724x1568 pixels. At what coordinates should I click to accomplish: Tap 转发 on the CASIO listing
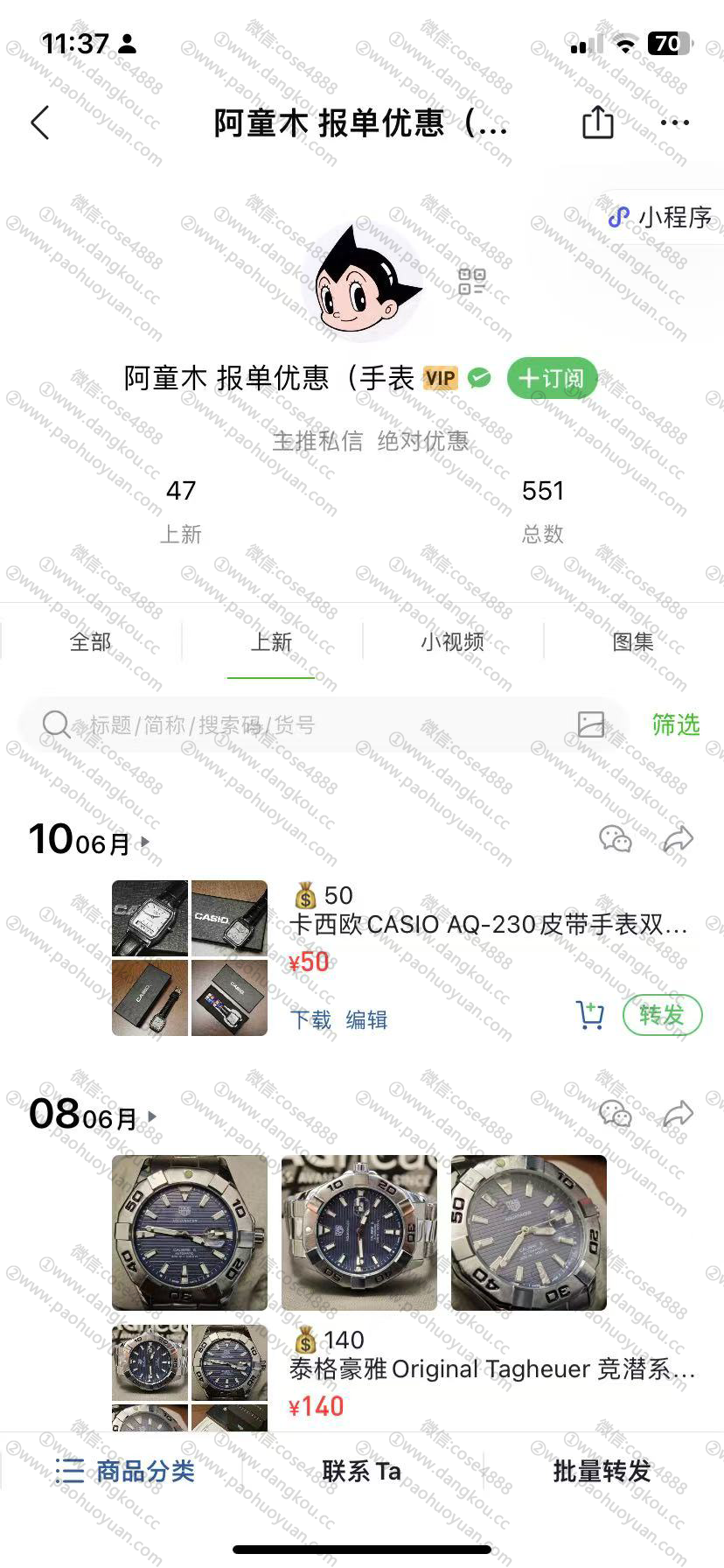pyautogui.click(x=662, y=1015)
